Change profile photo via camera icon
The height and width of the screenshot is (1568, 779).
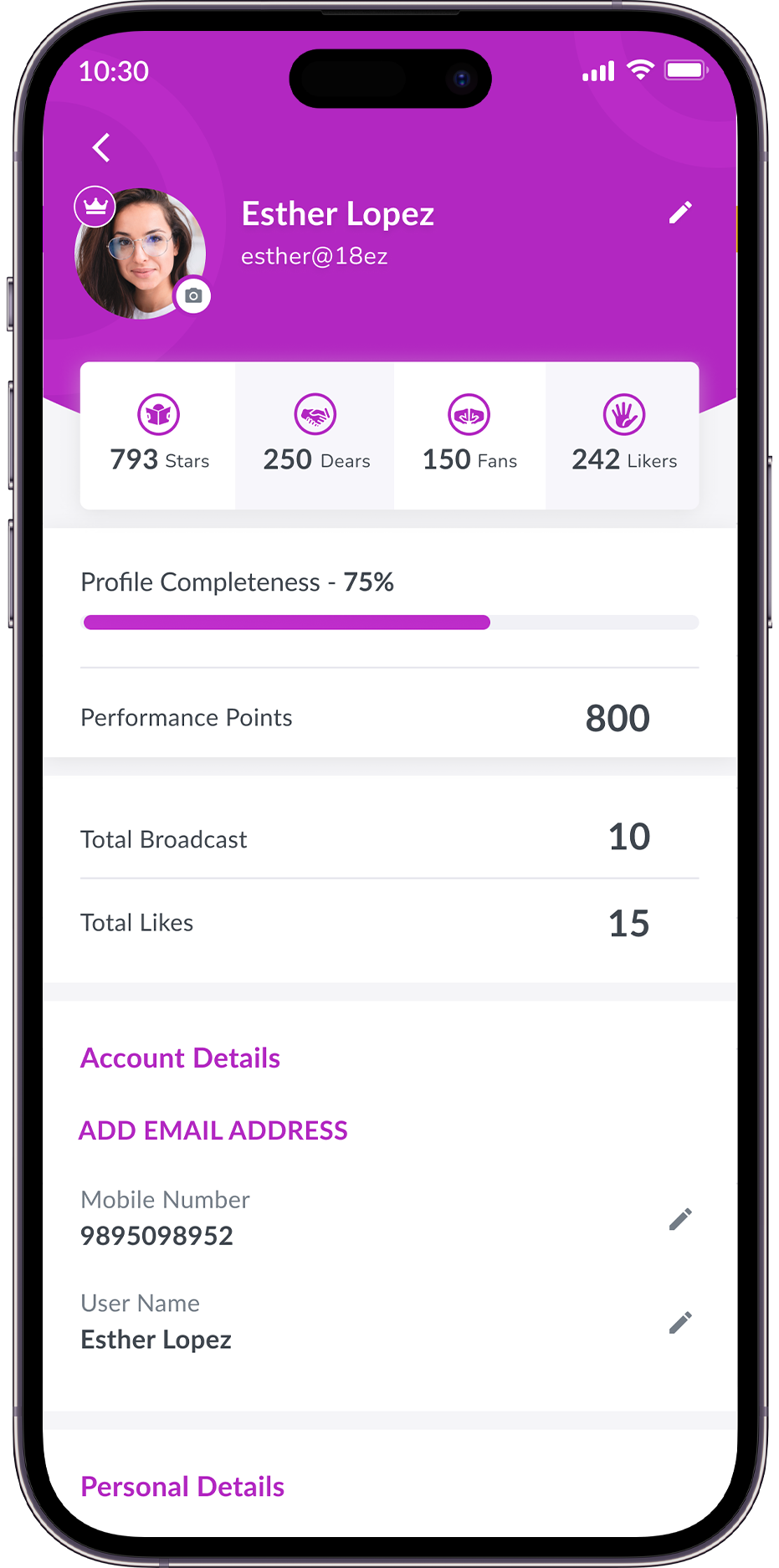(193, 295)
